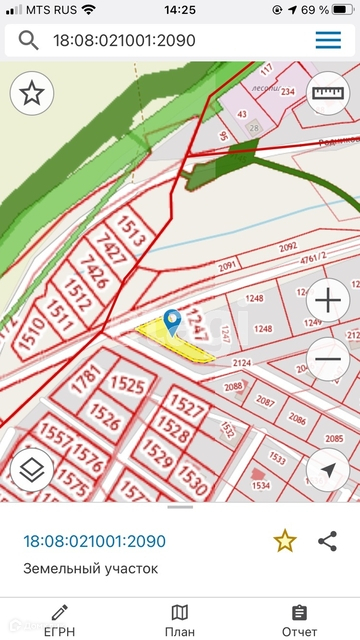Open the ЕГРН tab
The width and height of the screenshot is (360, 640).
(x=60, y=620)
